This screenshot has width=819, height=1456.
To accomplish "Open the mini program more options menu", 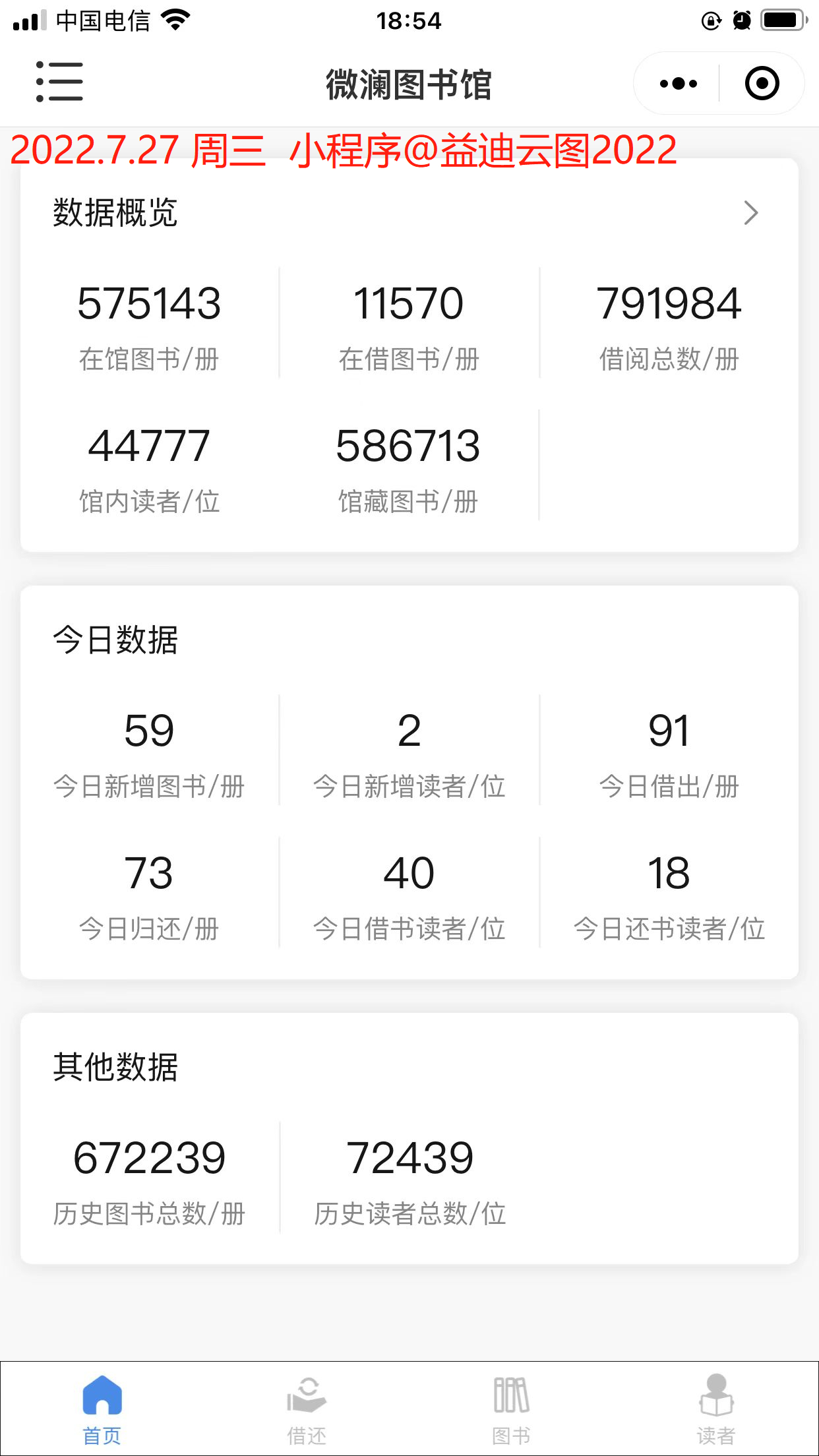I will point(678,84).
